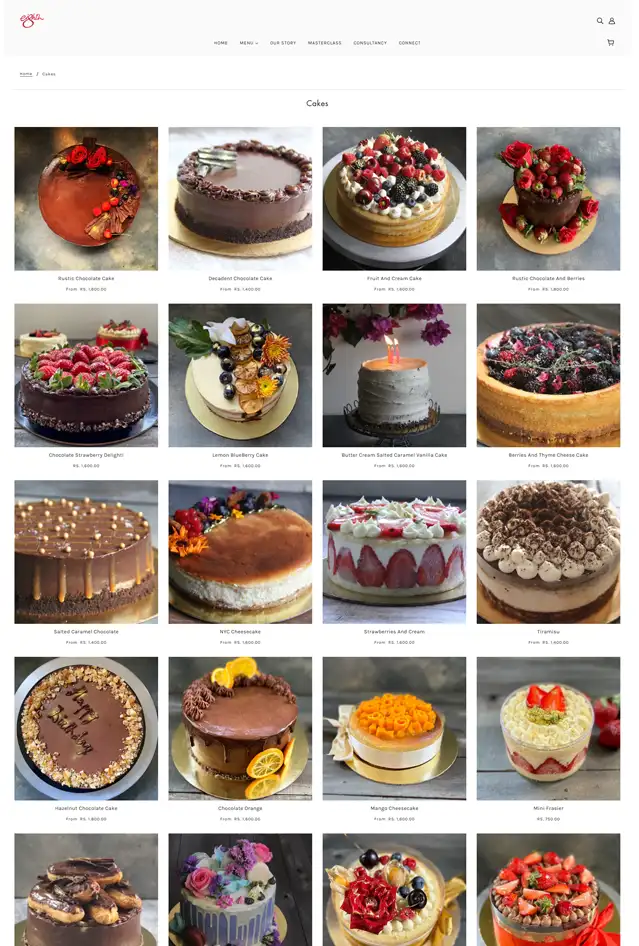Screen dimensions: 639x946
Task: View the Decadent Chocolate Cake
Action: point(240,198)
